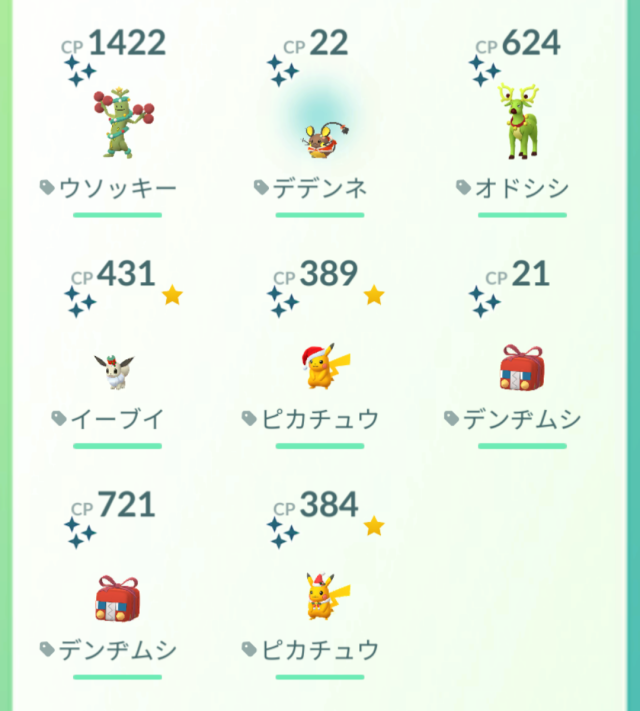The image size is (640, 711).
Task: Tap the CP 389 ピカチュウ
Action: point(318,367)
